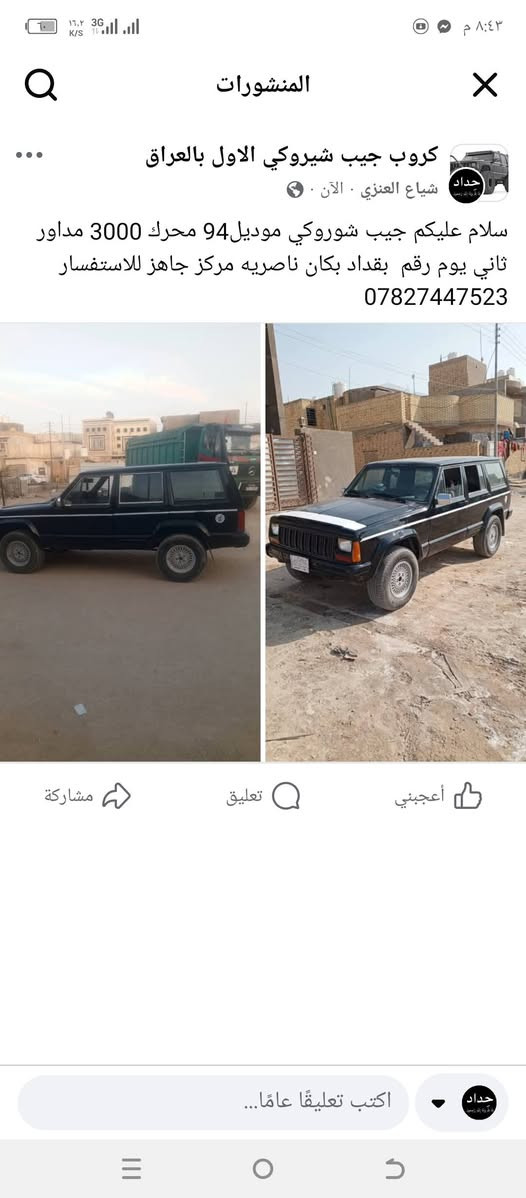
Task: Open the three-dot post options menu
Action: coord(29,155)
